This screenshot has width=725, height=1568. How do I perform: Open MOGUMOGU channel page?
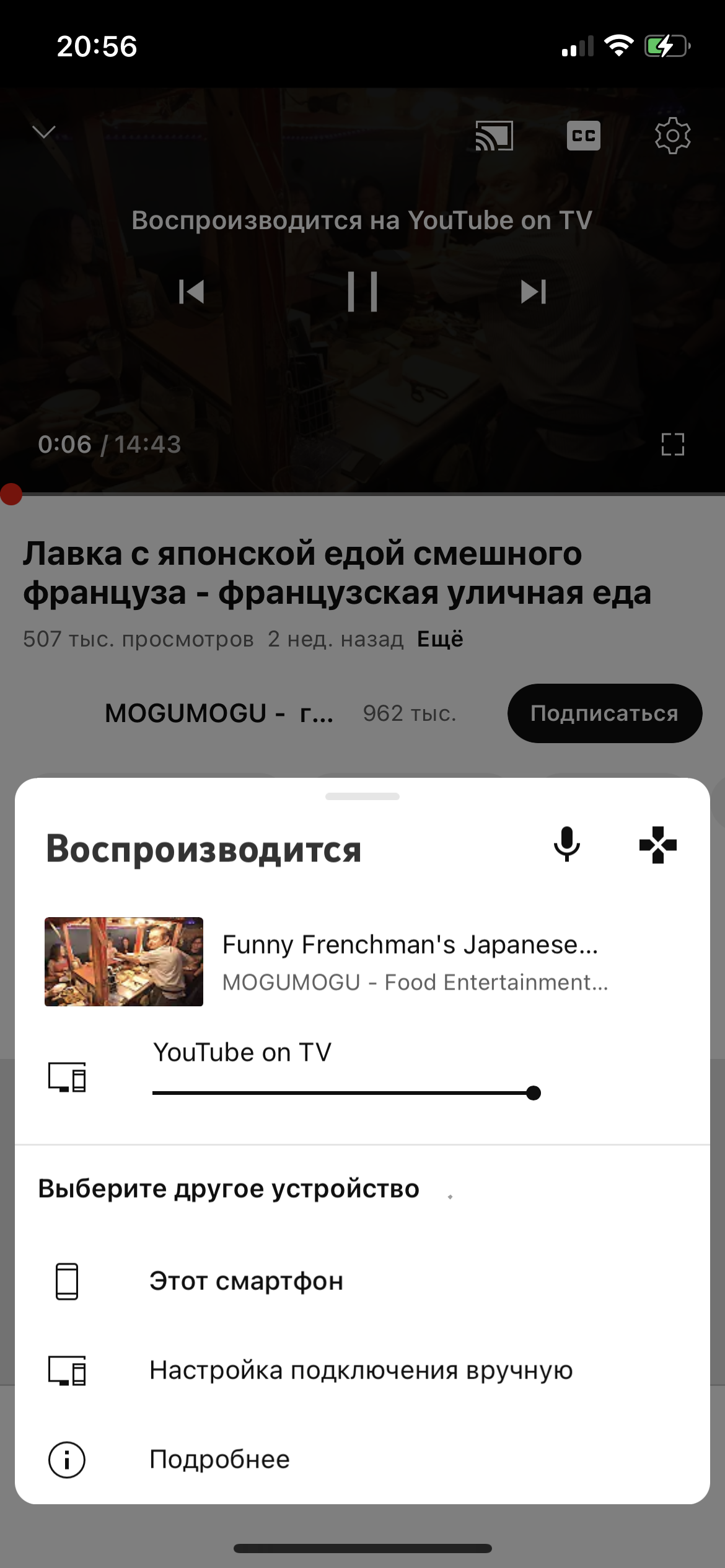pyautogui.click(x=218, y=713)
